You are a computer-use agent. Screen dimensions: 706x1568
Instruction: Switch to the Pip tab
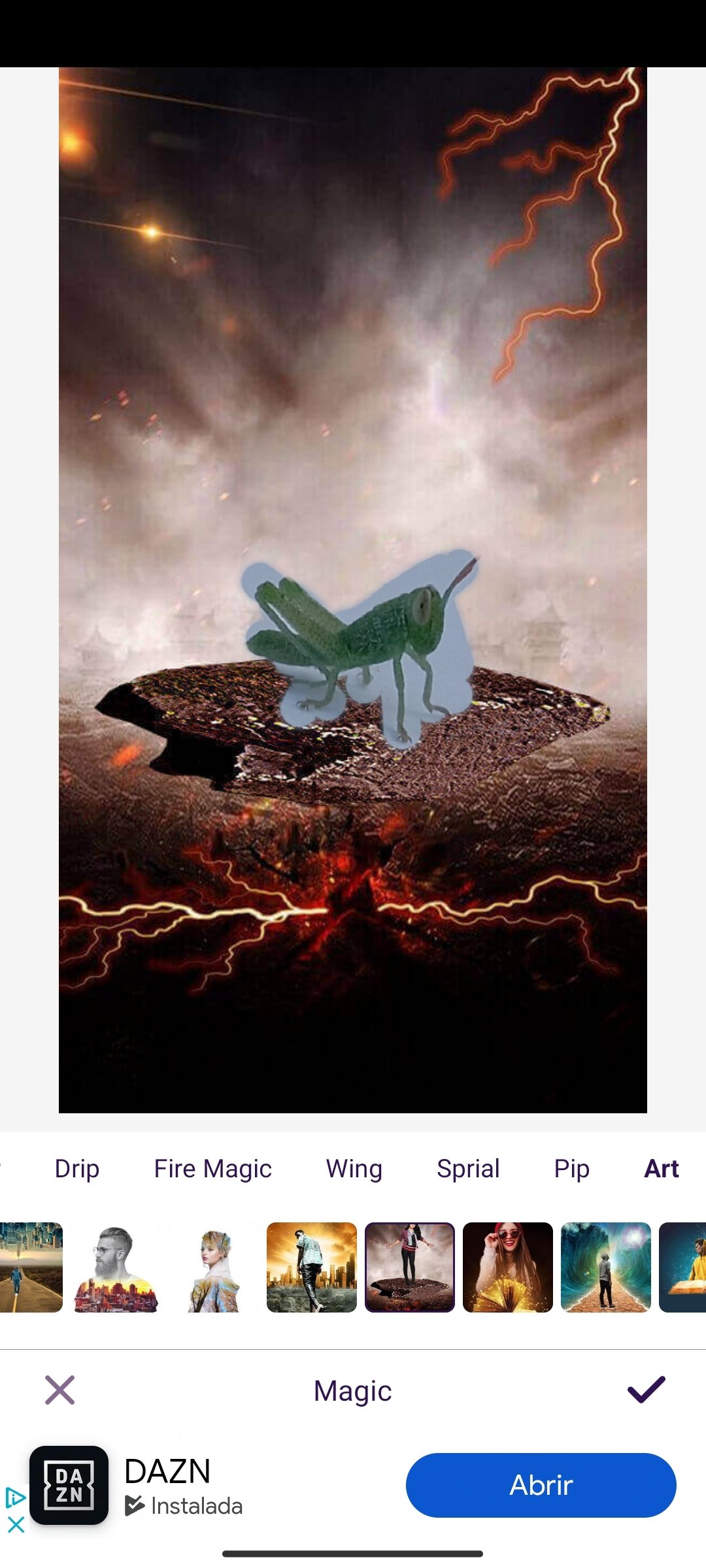(x=571, y=1169)
